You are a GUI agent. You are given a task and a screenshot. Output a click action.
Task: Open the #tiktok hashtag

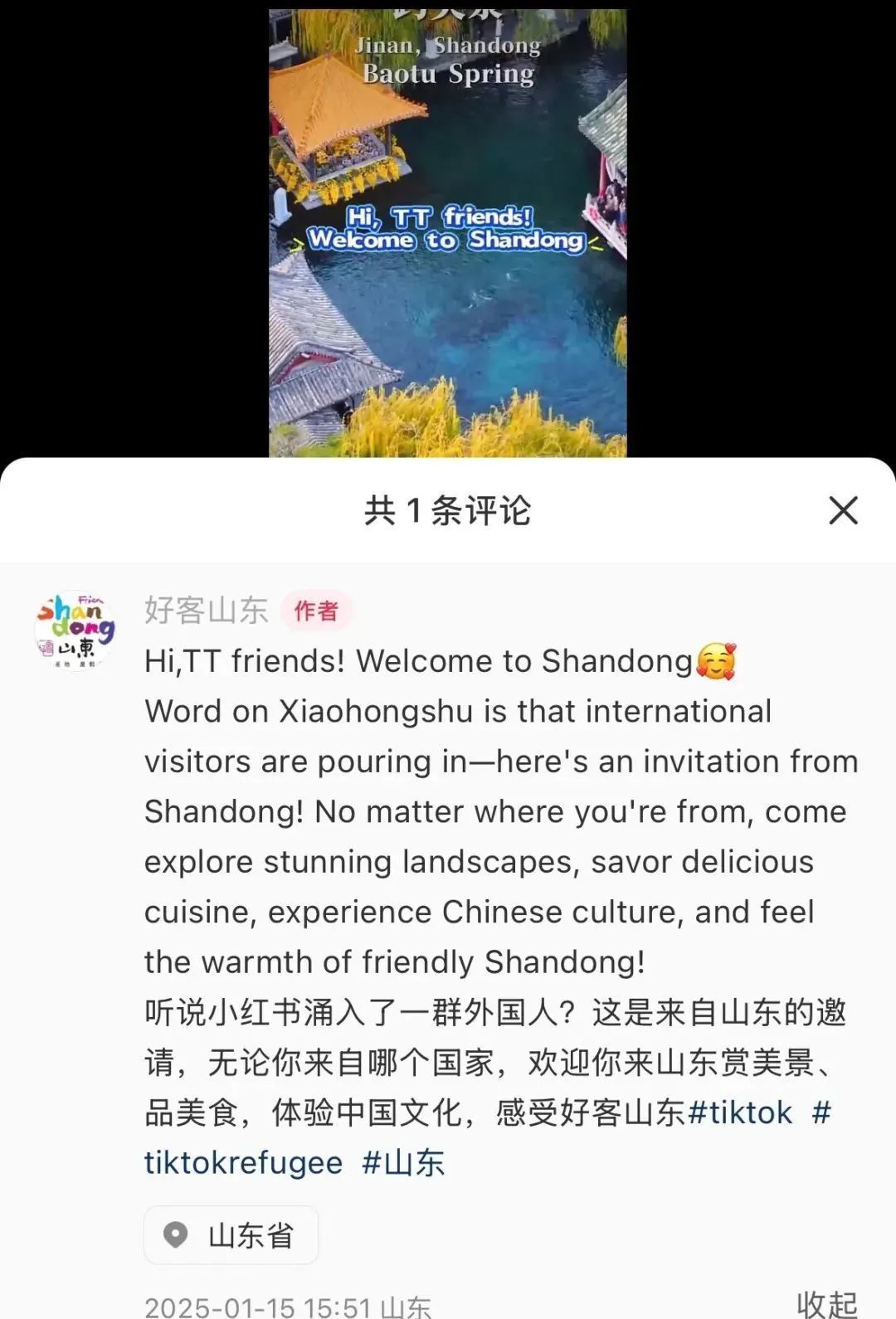740,1112
